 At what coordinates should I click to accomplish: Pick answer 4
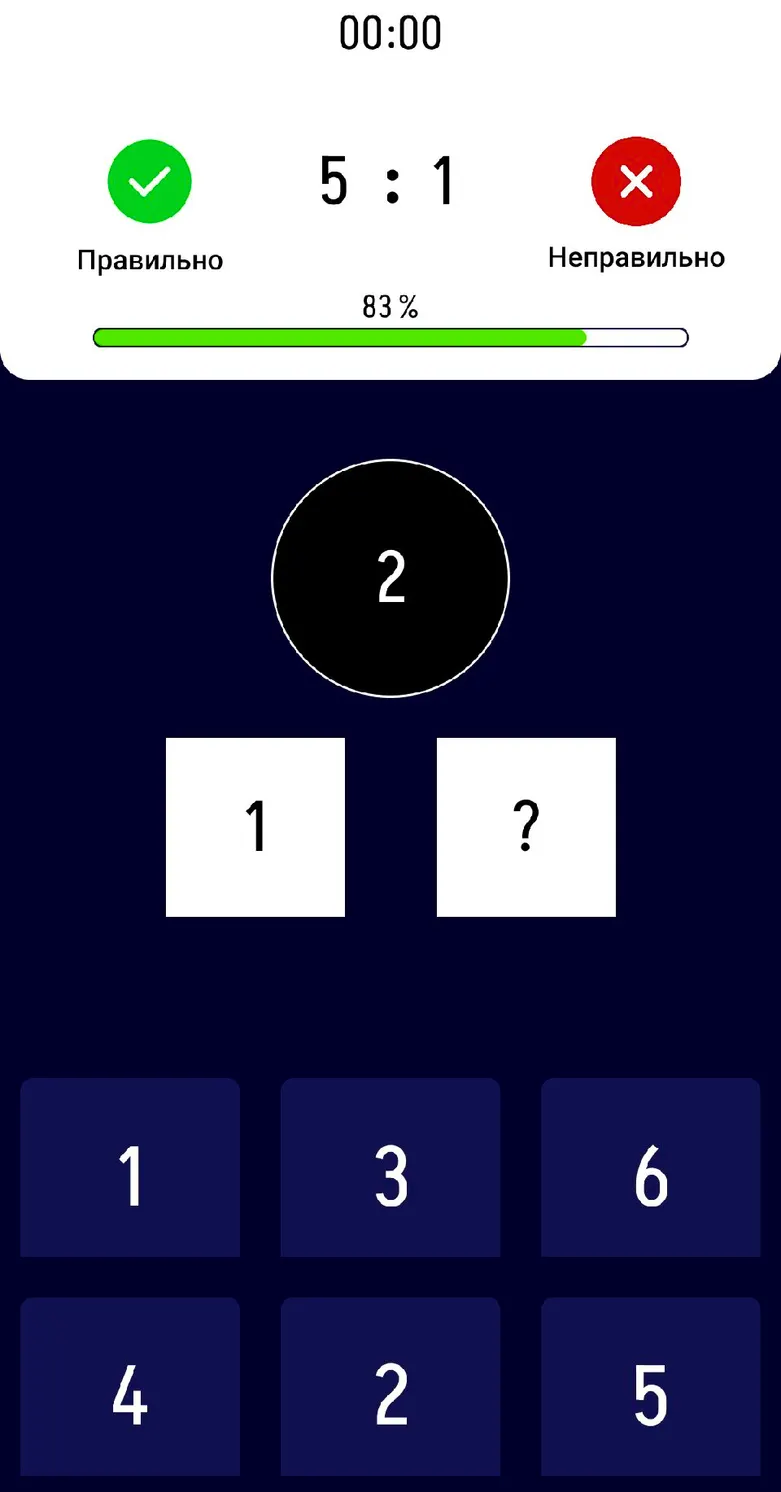click(x=130, y=1387)
